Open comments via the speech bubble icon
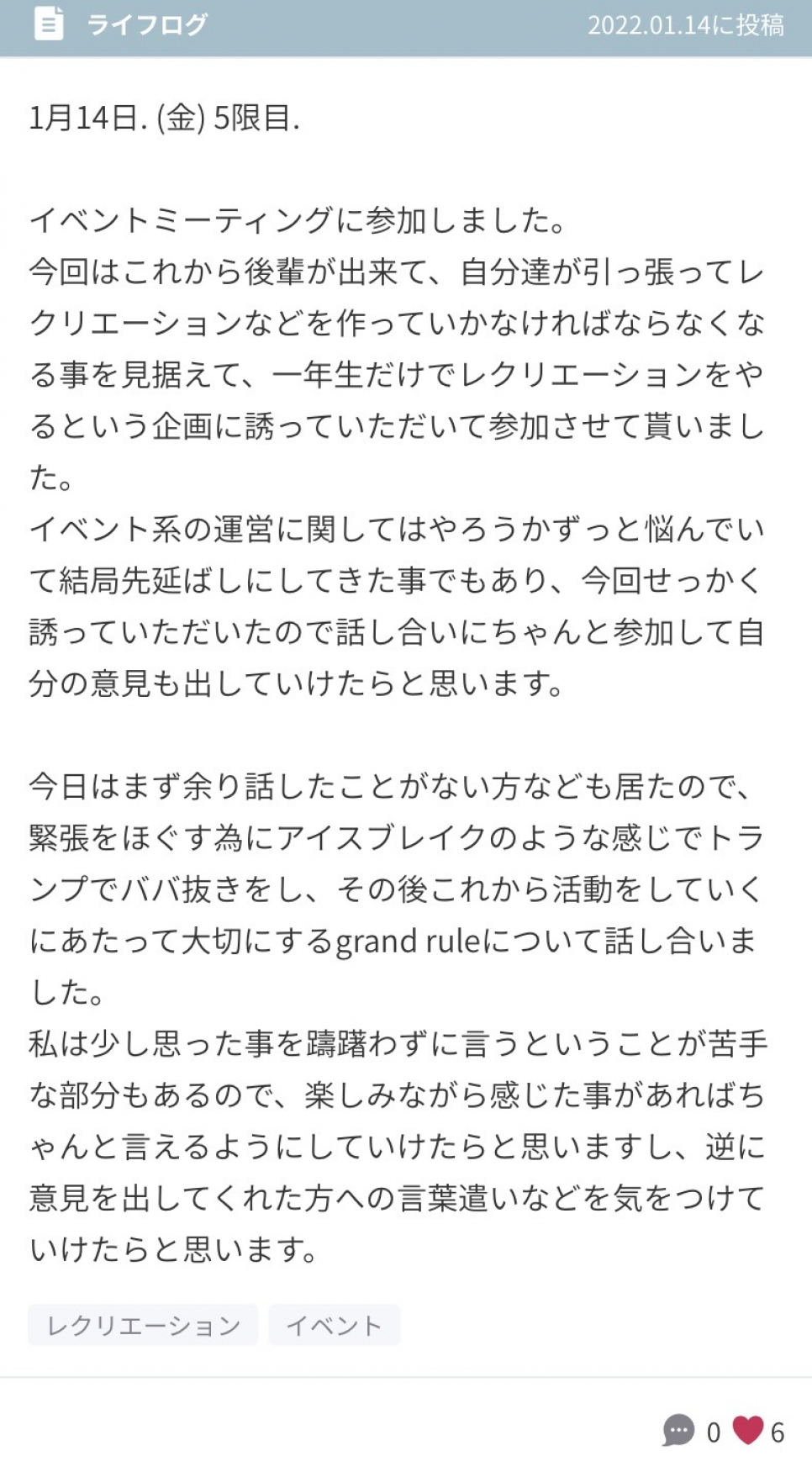Viewport: 812px width, 1472px height. click(678, 1430)
